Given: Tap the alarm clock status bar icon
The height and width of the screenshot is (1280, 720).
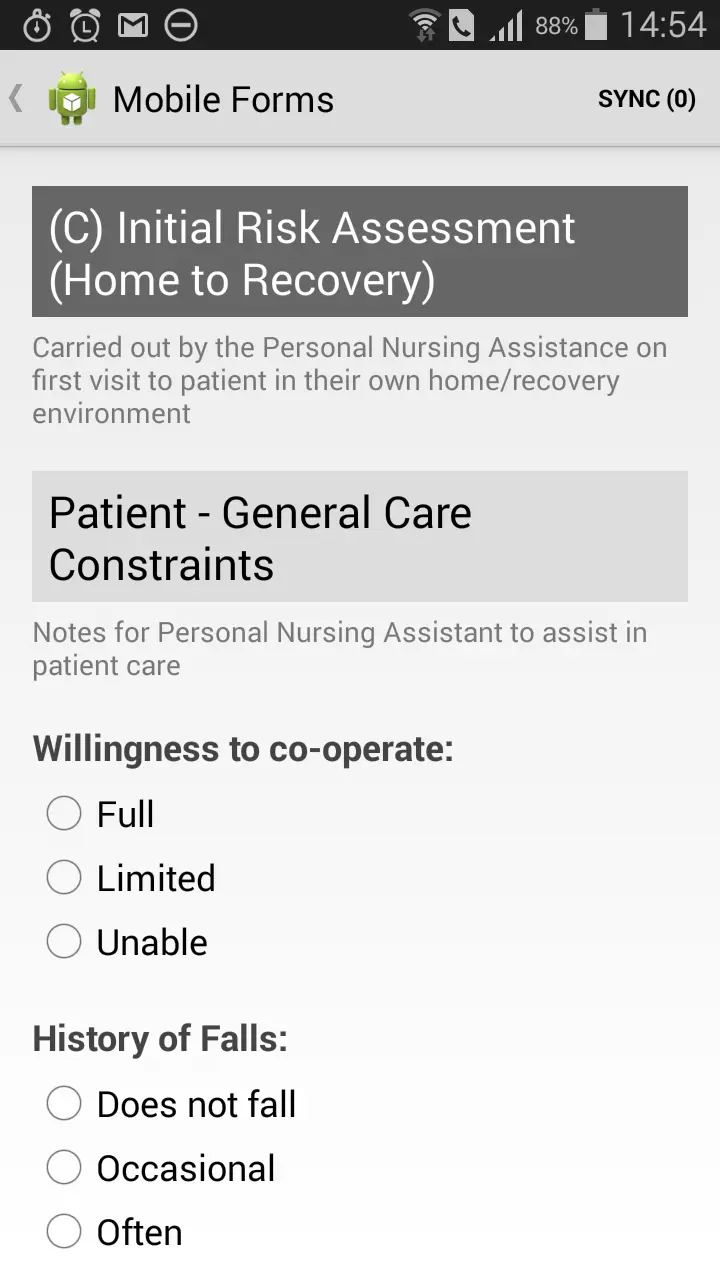Looking at the screenshot, I should coord(86,24).
